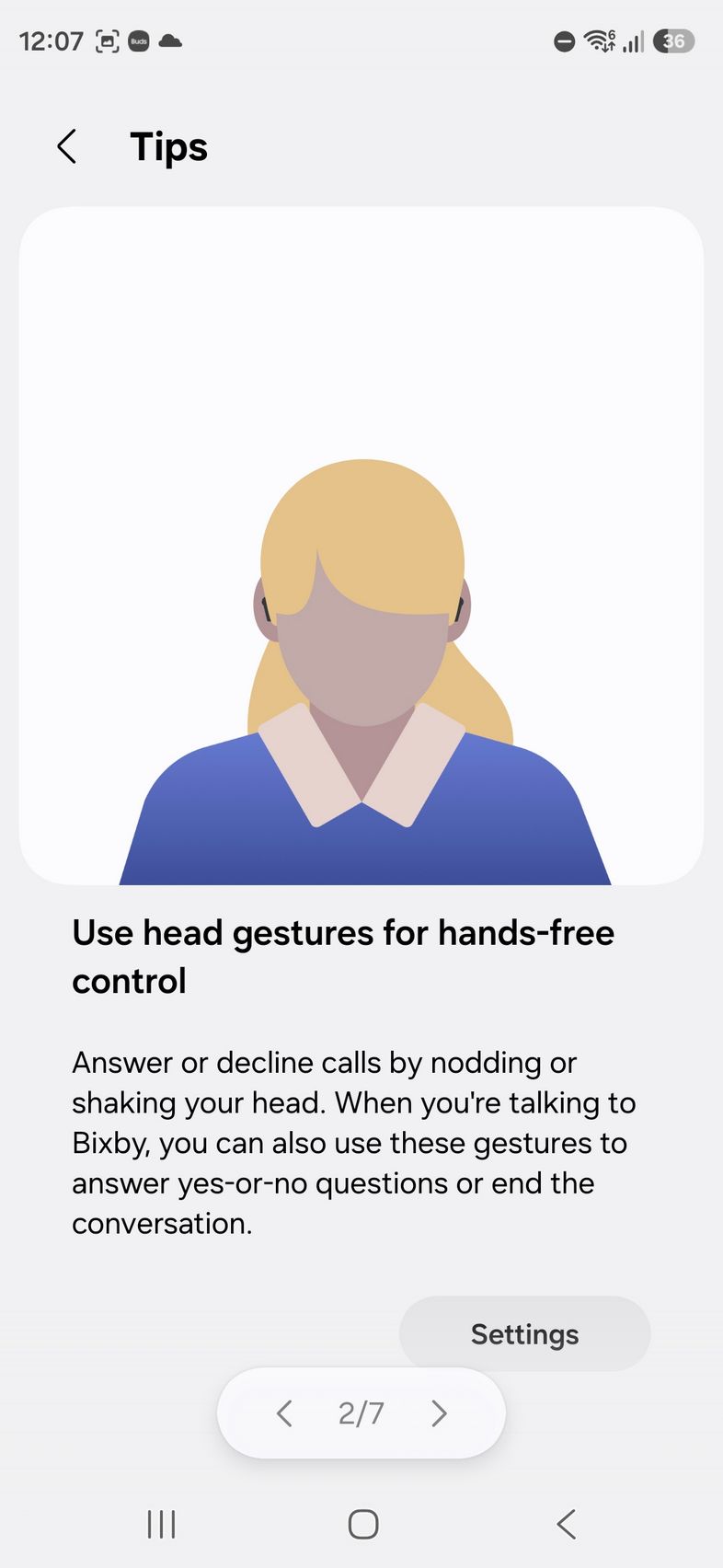Go back from the Tips screen
Image resolution: width=723 pixels, height=1568 pixels.
[66, 146]
